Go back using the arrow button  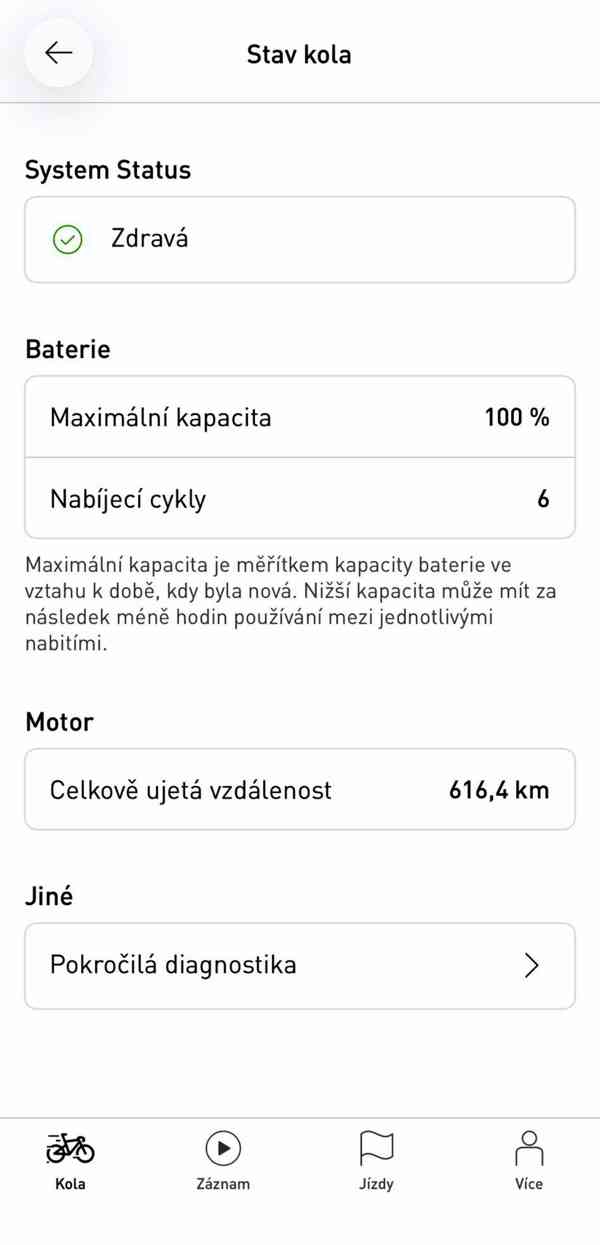pos(59,53)
